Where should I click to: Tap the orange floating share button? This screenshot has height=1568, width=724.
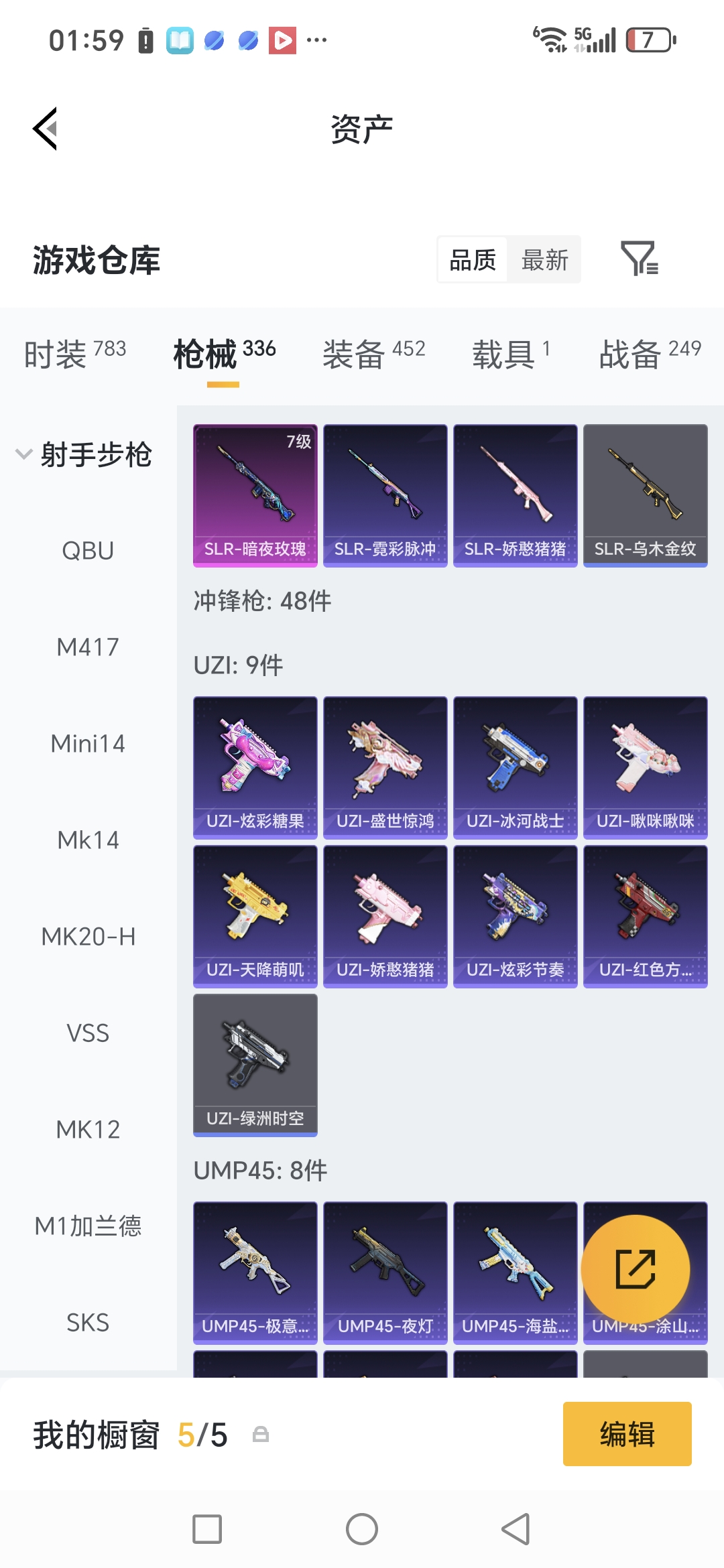pyautogui.click(x=635, y=1269)
